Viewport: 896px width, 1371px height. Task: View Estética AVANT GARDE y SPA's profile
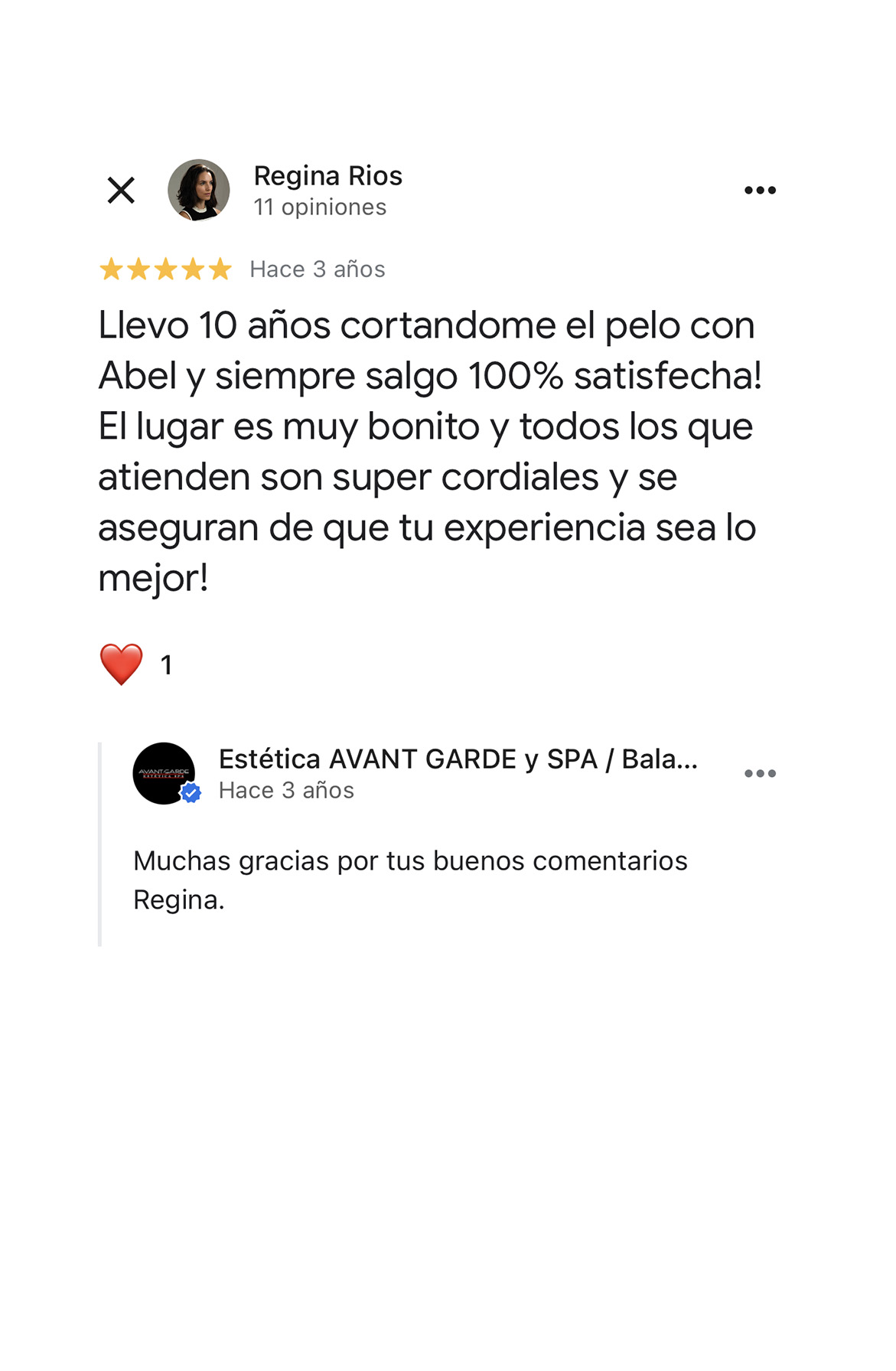(458, 759)
